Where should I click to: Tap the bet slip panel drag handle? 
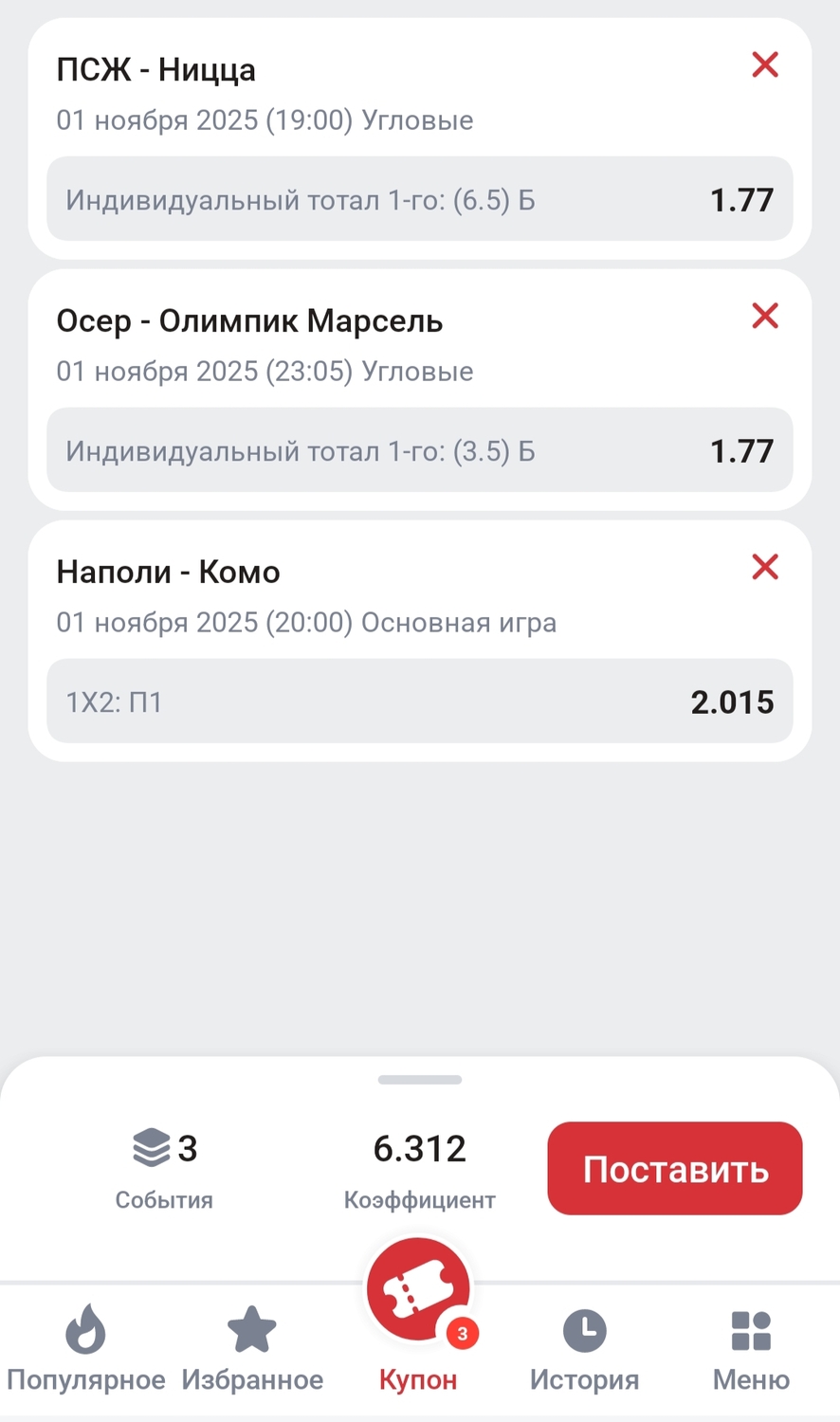click(420, 1080)
